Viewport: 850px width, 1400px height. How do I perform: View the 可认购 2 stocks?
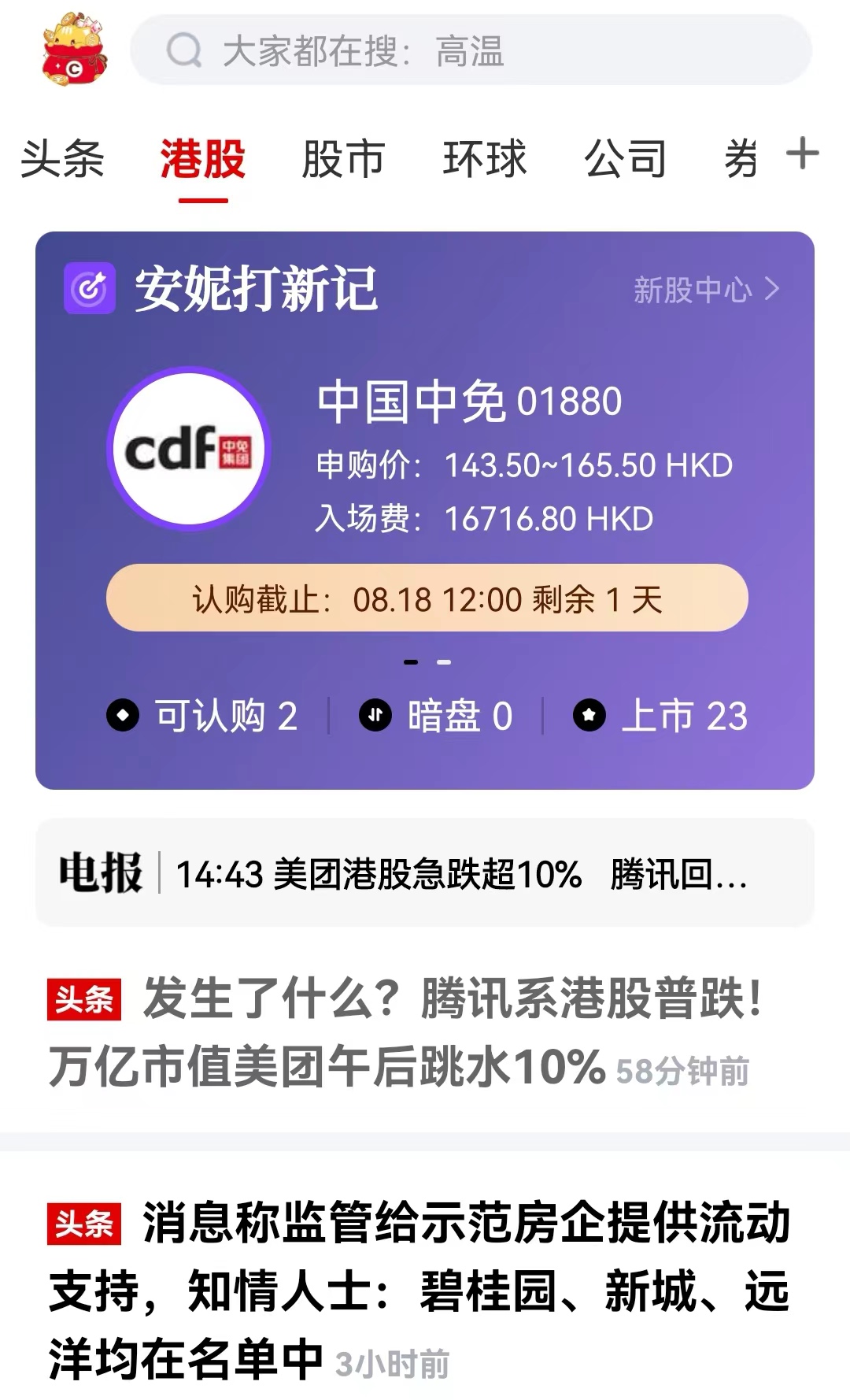pyautogui.click(x=203, y=716)
